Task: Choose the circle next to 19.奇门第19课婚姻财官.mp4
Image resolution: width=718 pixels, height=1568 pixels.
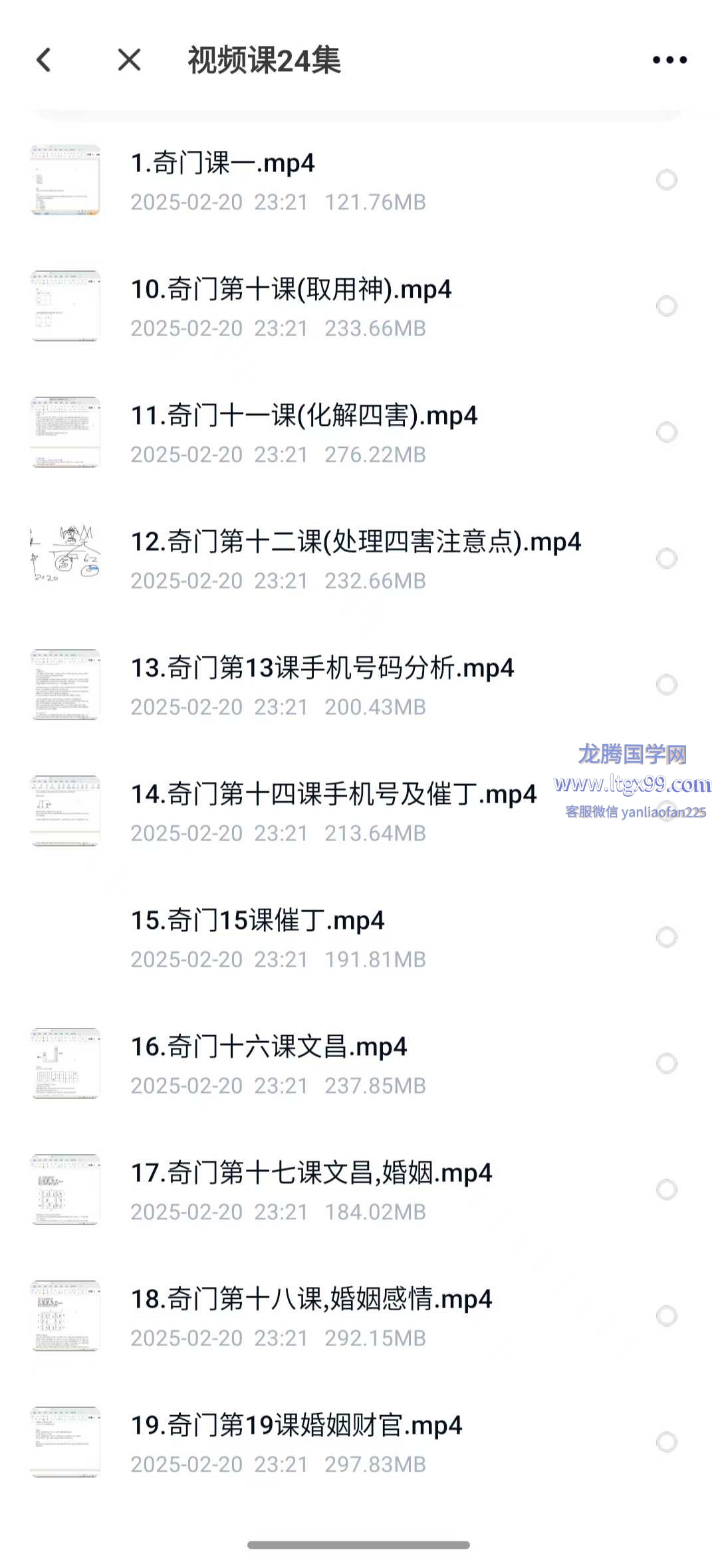Action: coord(666,1442)
